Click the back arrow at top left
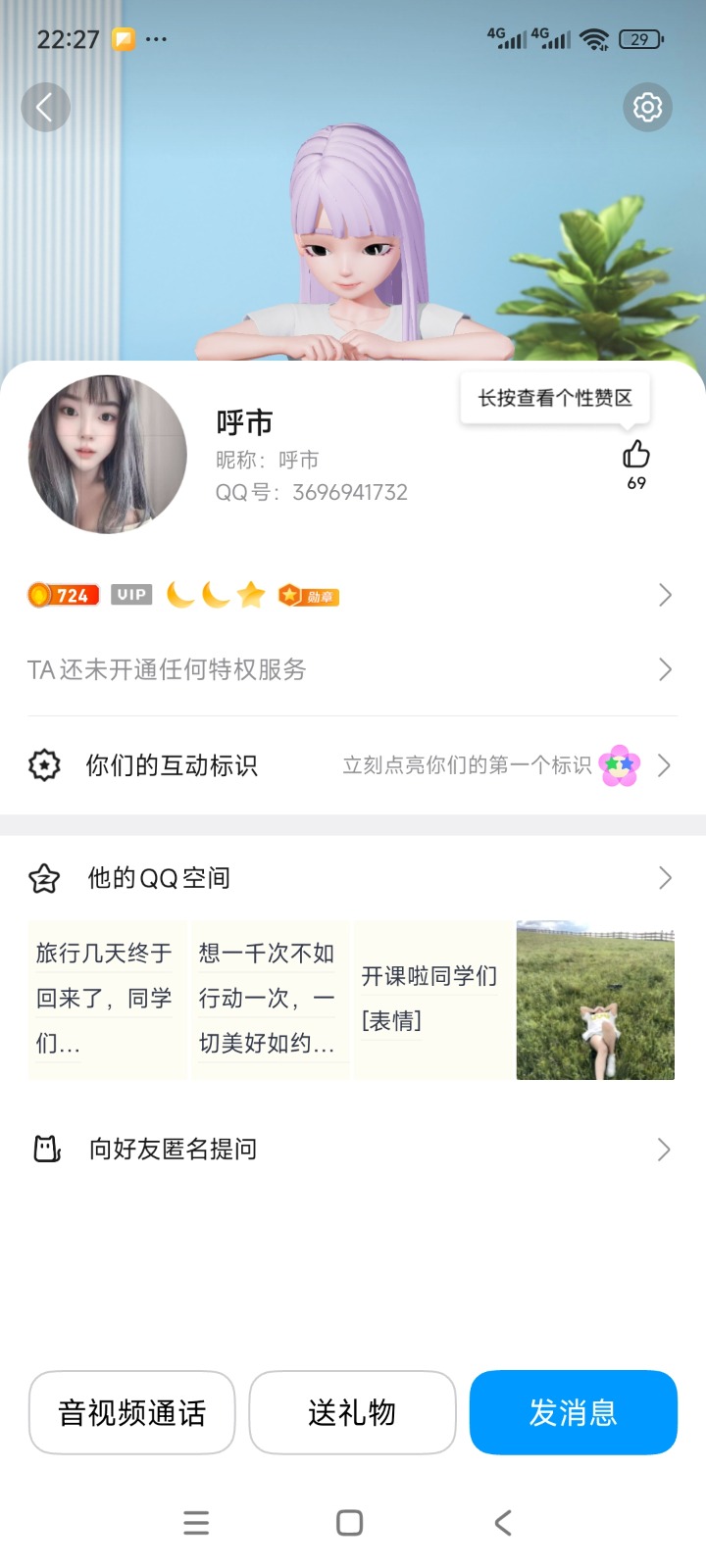This screenshot has height=1568, width=706. (x=46, y=107)
